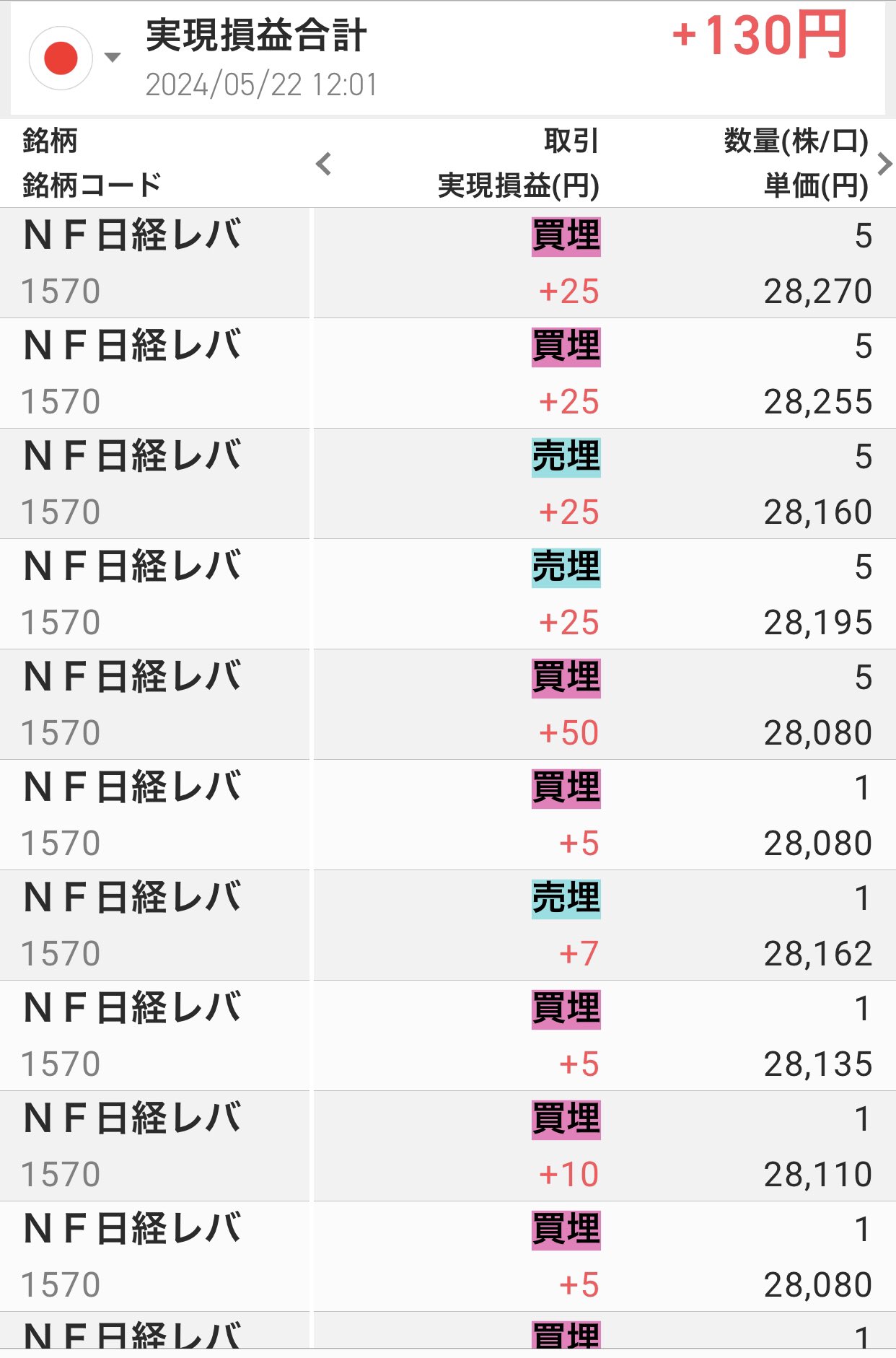Tap the left chevron to show previous columns
Viewport: 896px width, 1358px height.
point(324,164)
